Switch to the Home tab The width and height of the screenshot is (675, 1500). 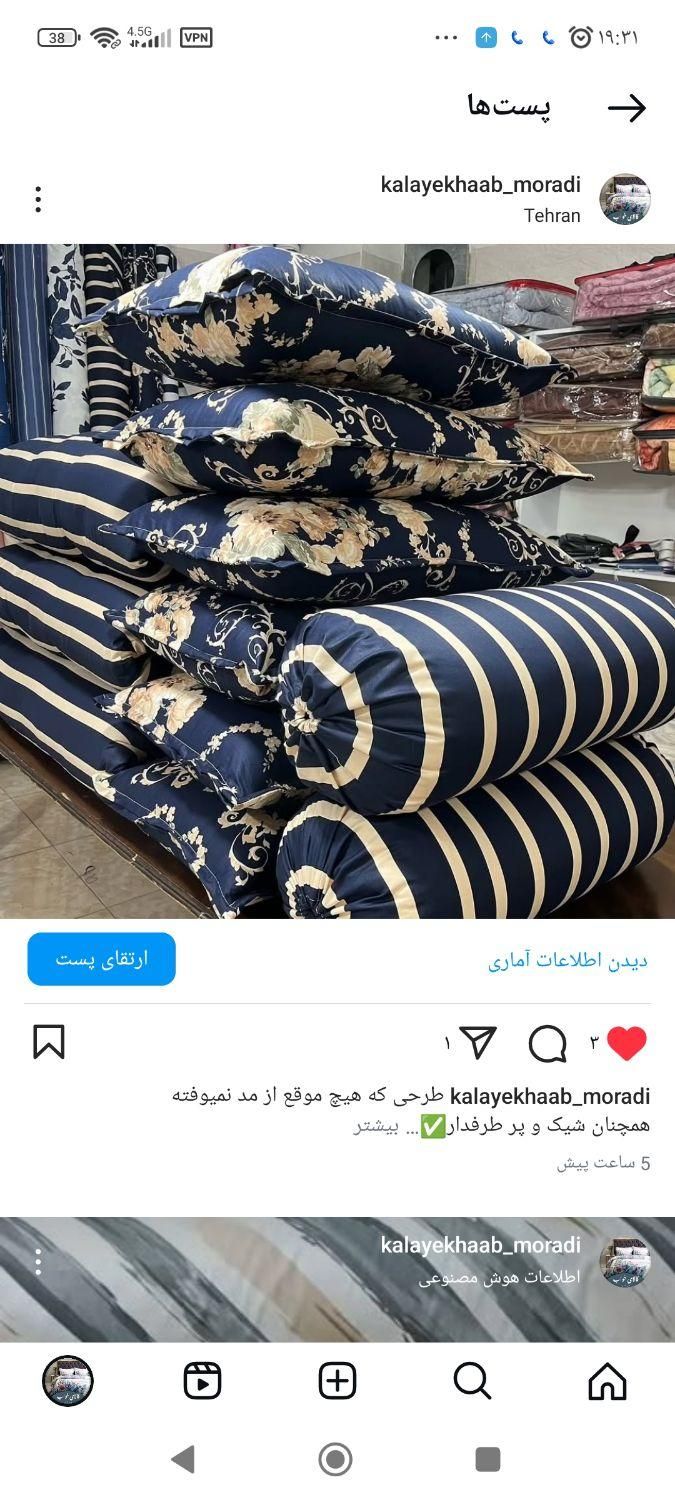pos(607,1381)
